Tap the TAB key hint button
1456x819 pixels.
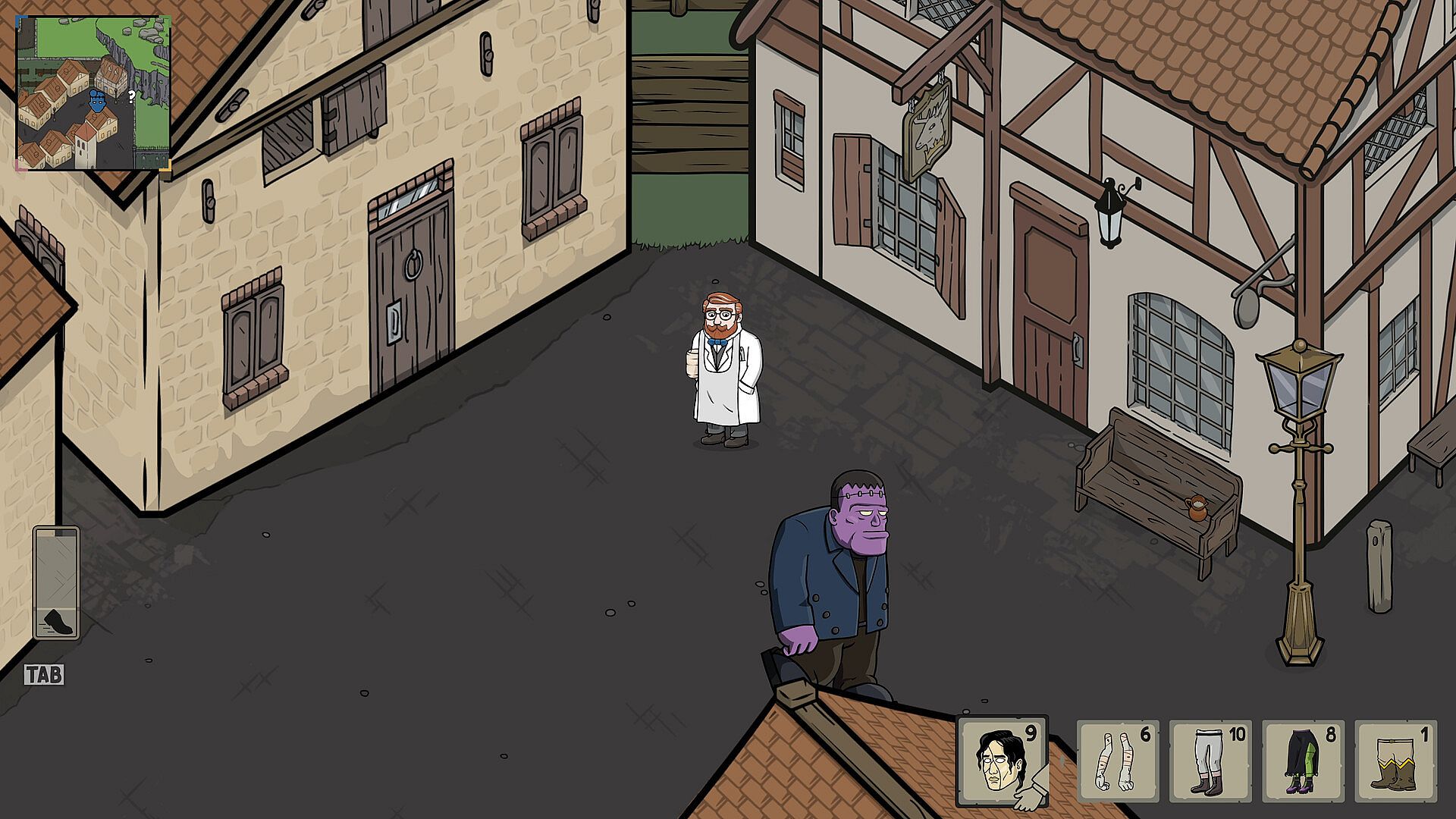click(x=44, y=674)
